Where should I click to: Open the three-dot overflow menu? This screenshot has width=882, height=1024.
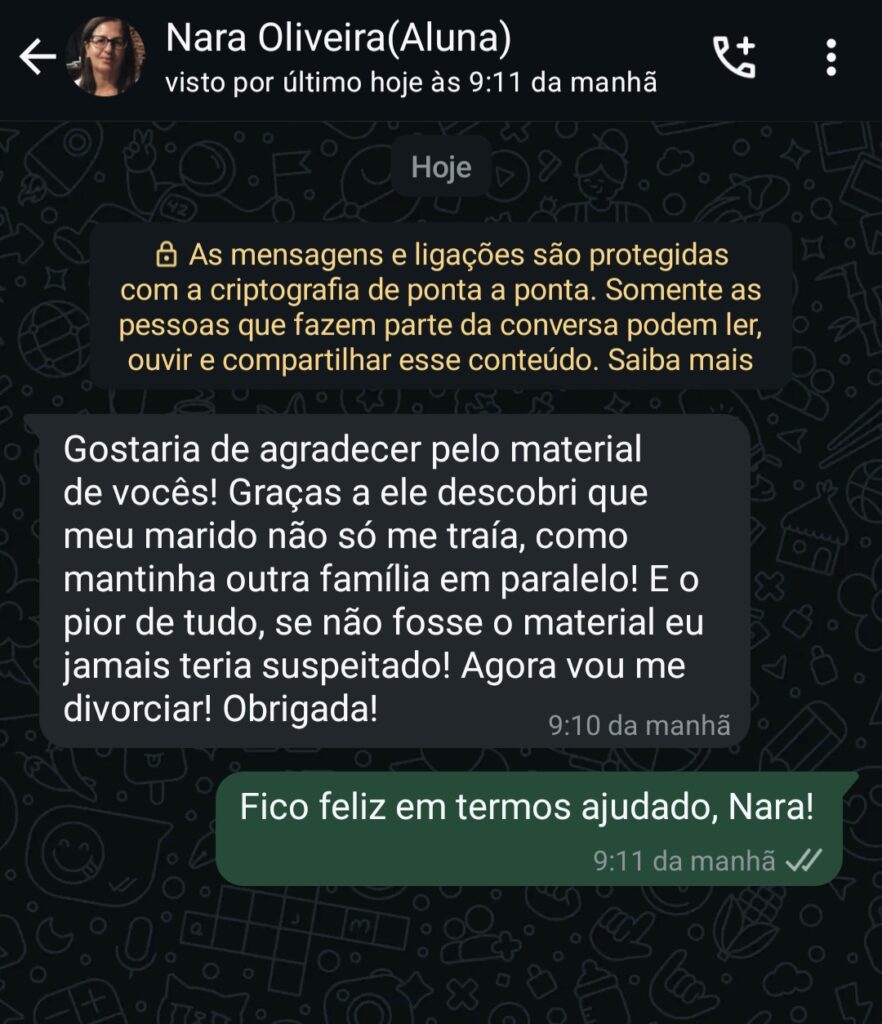pyautogui.click(x=831, y=58)
